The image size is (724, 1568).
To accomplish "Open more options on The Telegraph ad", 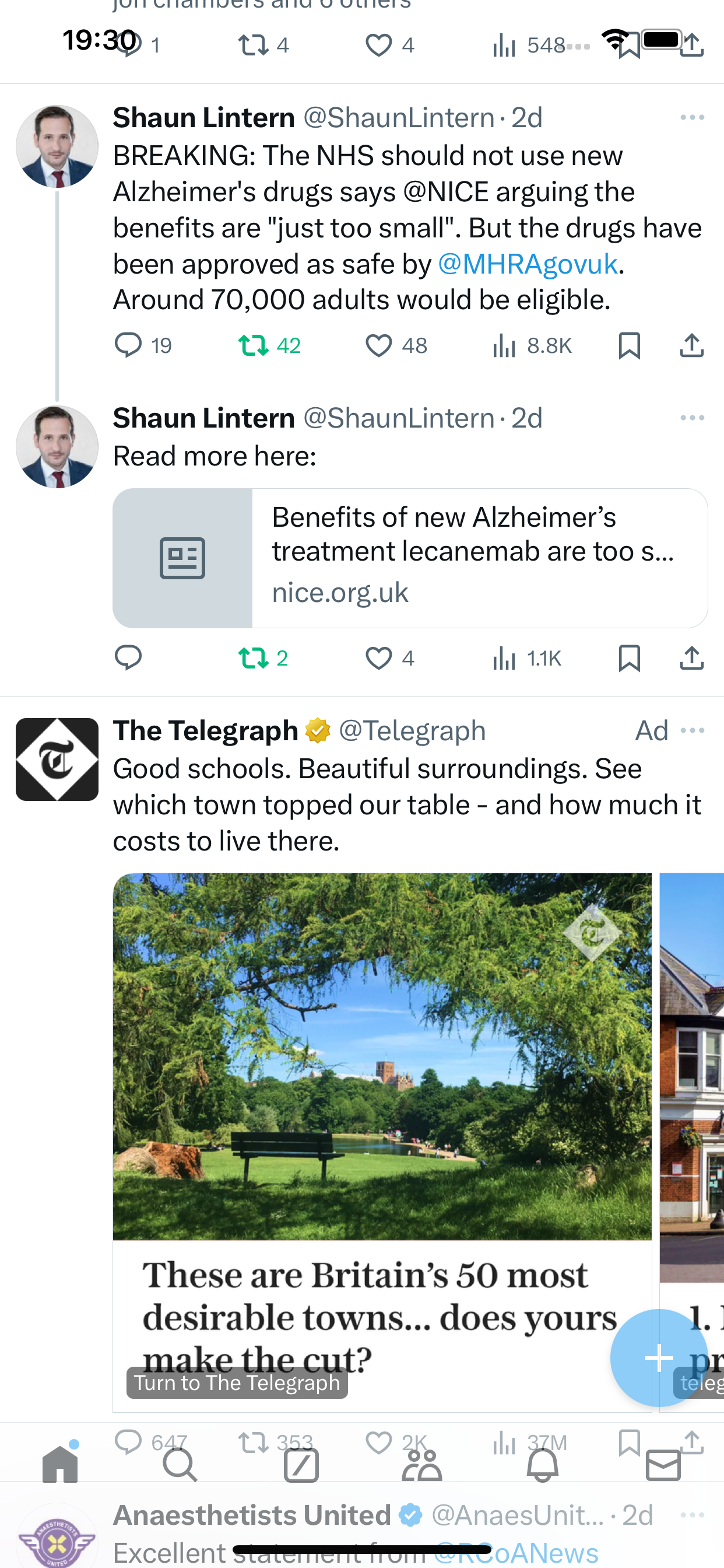I will pos(693,730).
